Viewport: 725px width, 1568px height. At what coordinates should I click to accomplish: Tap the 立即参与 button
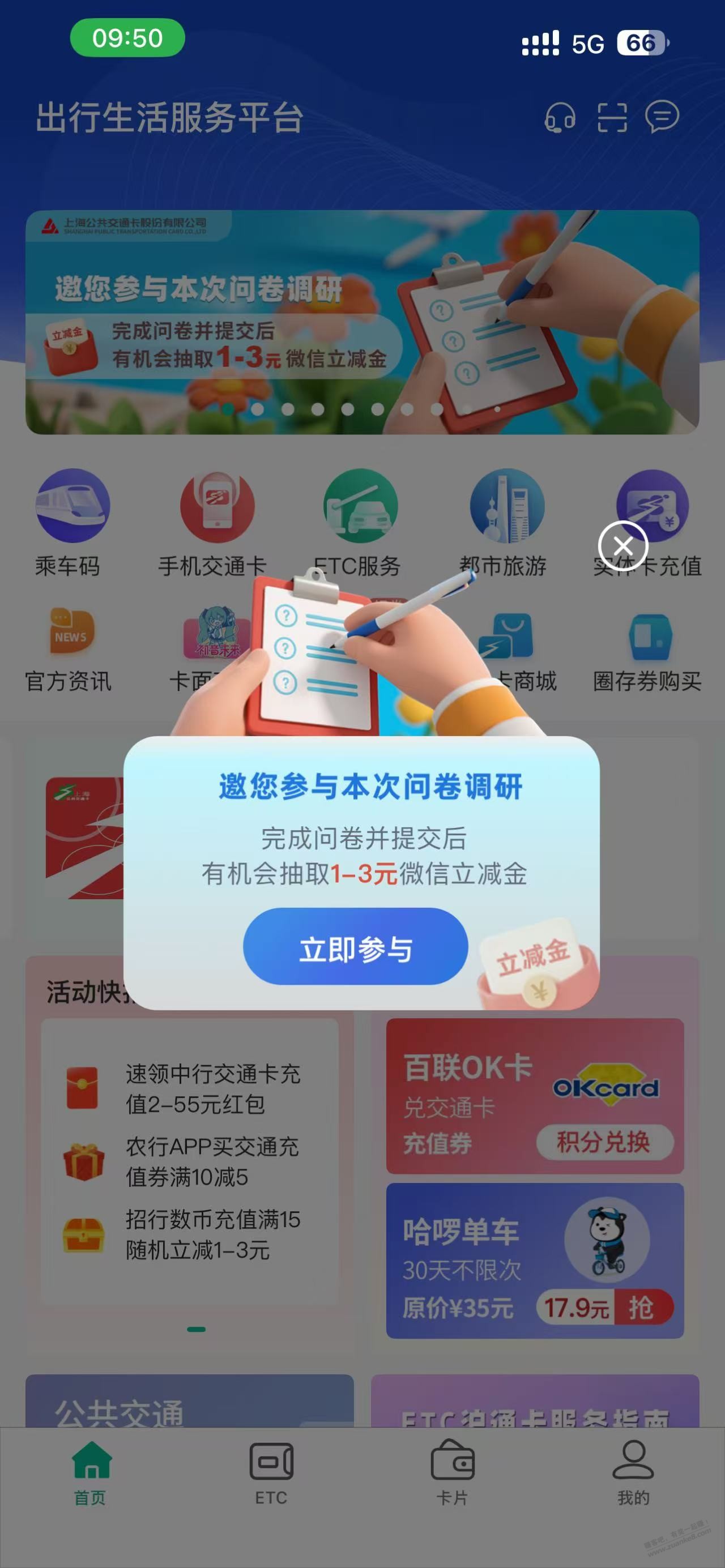click(x=356, y=947)
